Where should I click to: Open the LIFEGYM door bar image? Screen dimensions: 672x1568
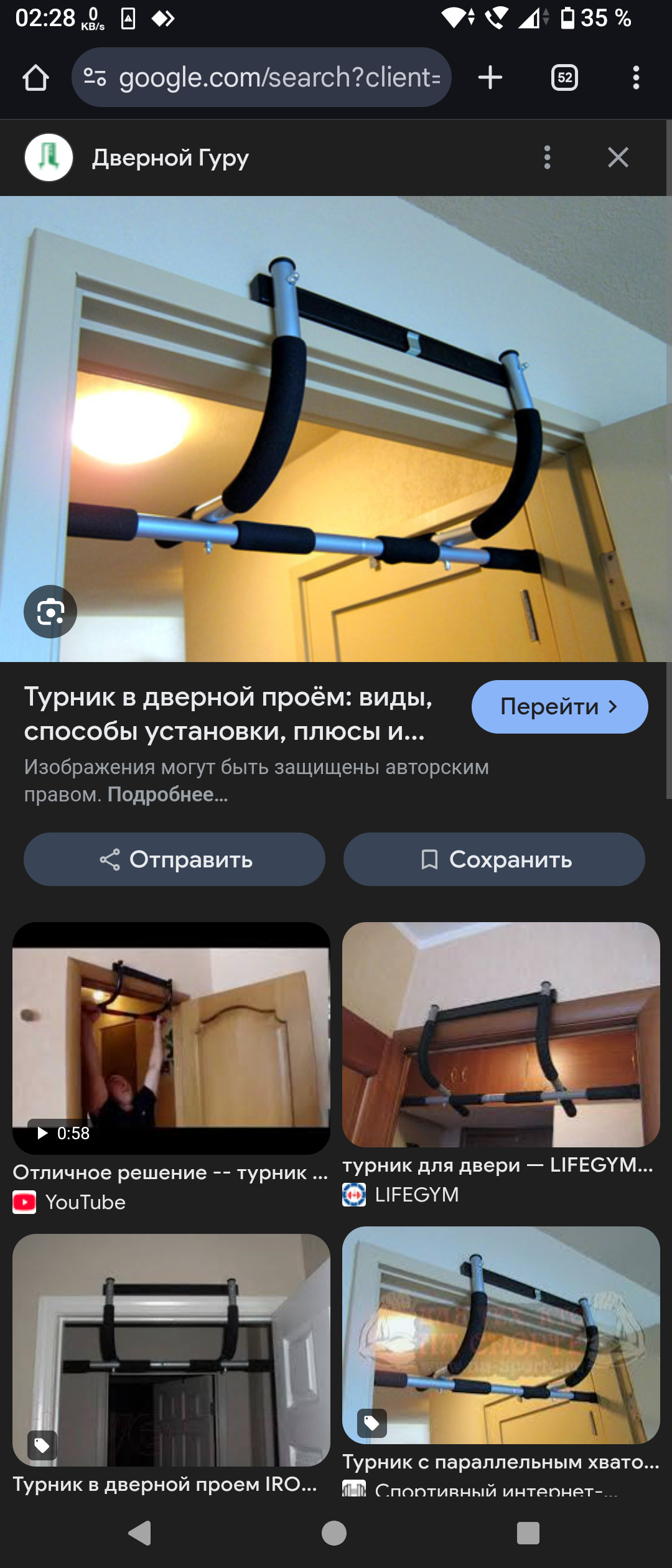click(501, 1034)
